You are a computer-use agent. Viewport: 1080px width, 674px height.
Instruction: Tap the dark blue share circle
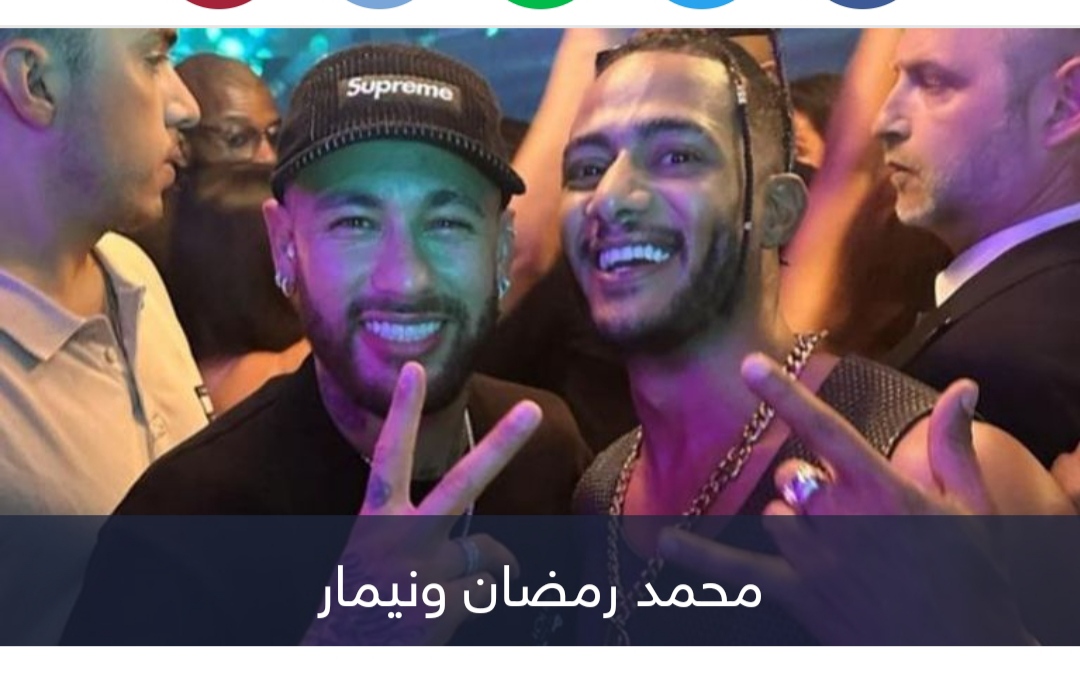click(862, 3)
